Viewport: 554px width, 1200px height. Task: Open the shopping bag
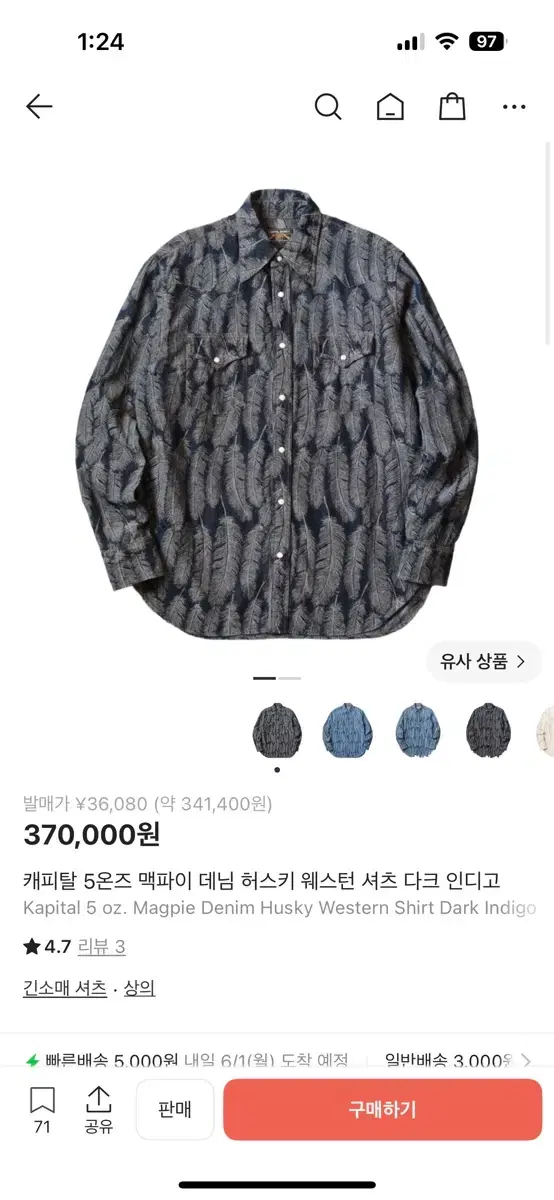(x=453, y=107)
